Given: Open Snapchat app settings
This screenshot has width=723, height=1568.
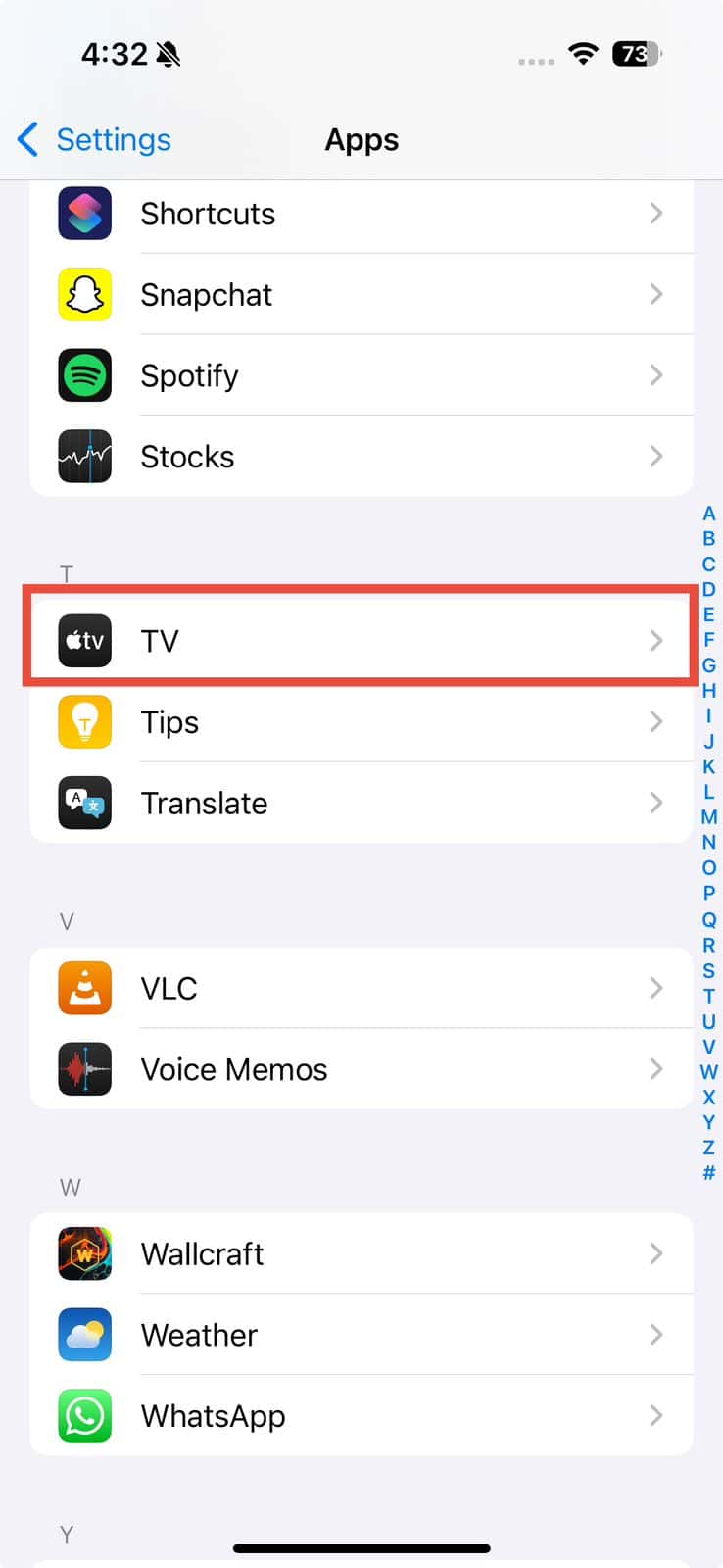Looking at the screenshot, I should click(361, 295).
